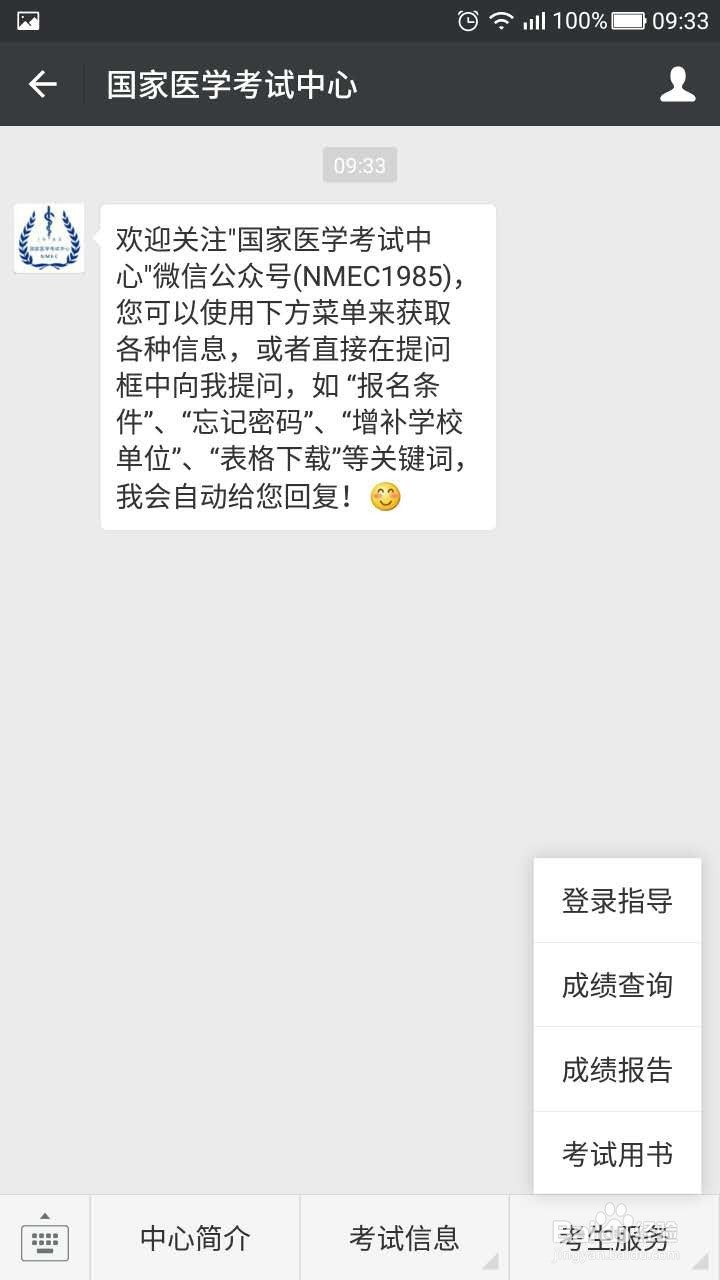Tap the welcome message bubble
Image resolution: width=720 pixels, height=1280 pixels.
pos(297,365)
